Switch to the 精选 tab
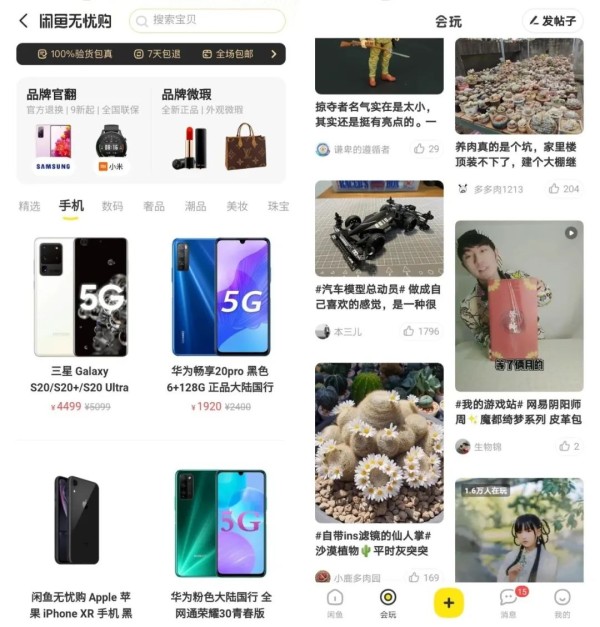 pos(30,206)
